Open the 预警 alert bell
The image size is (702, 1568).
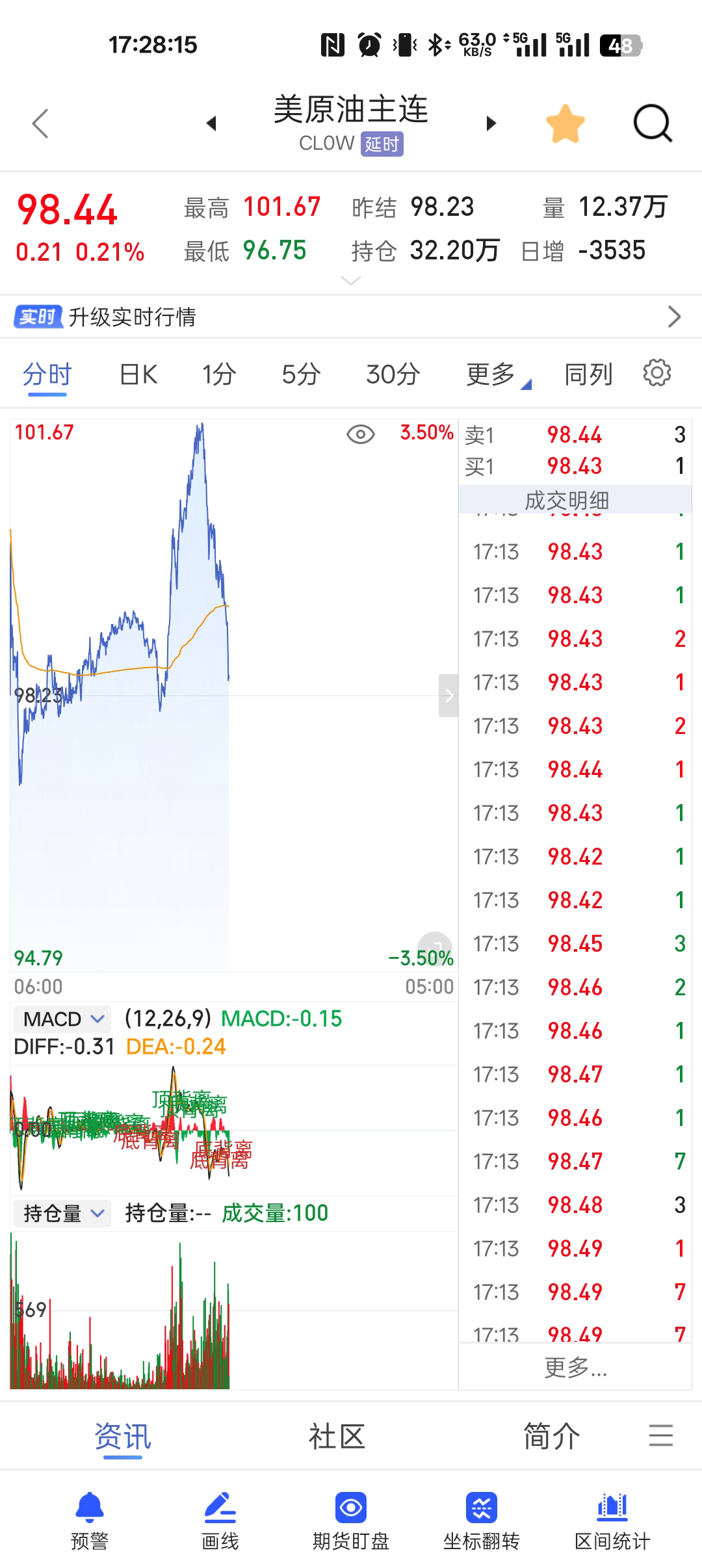click(90, 1520)
